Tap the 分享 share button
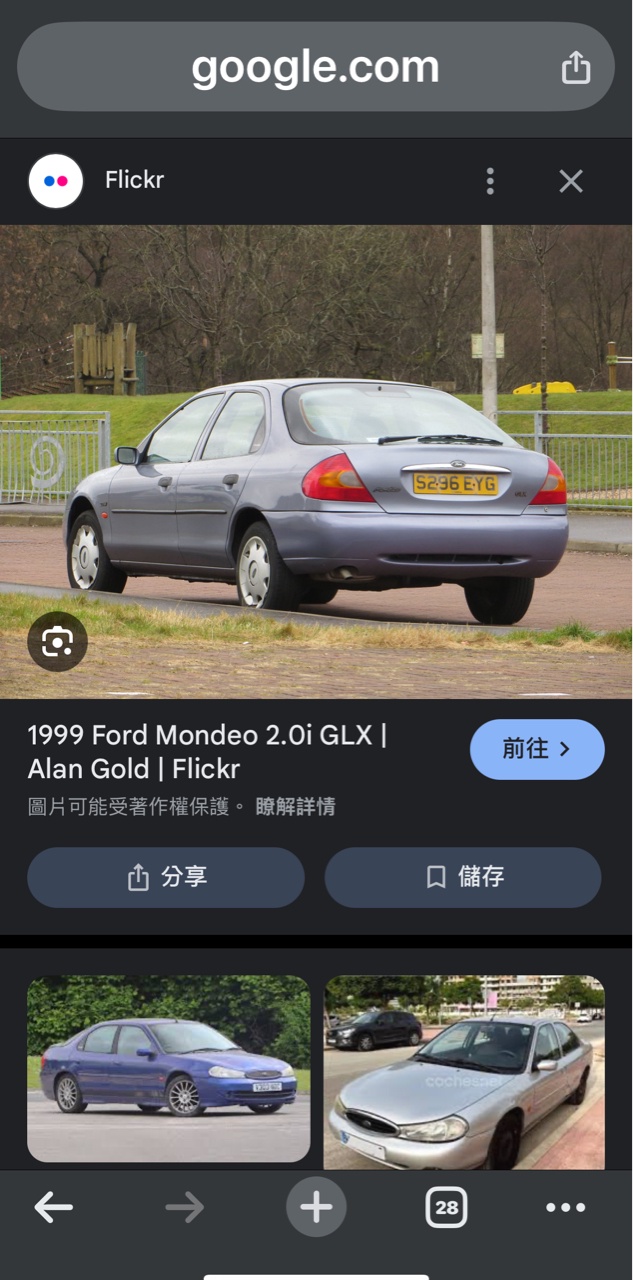Viewport: 633px width, 1280px height. click(x=166, y=877)
